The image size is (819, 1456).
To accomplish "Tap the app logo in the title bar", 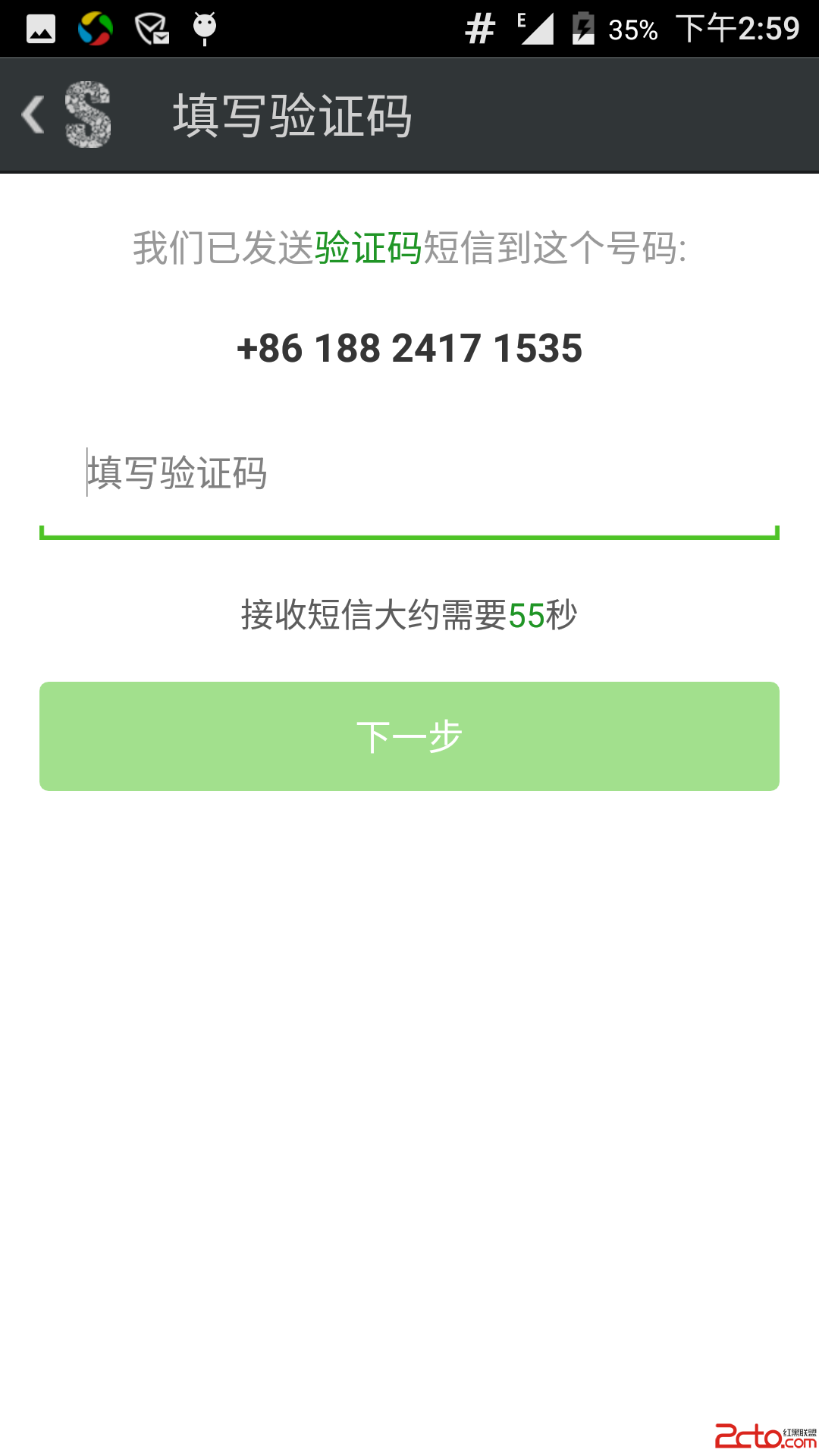I will (86, 115).
